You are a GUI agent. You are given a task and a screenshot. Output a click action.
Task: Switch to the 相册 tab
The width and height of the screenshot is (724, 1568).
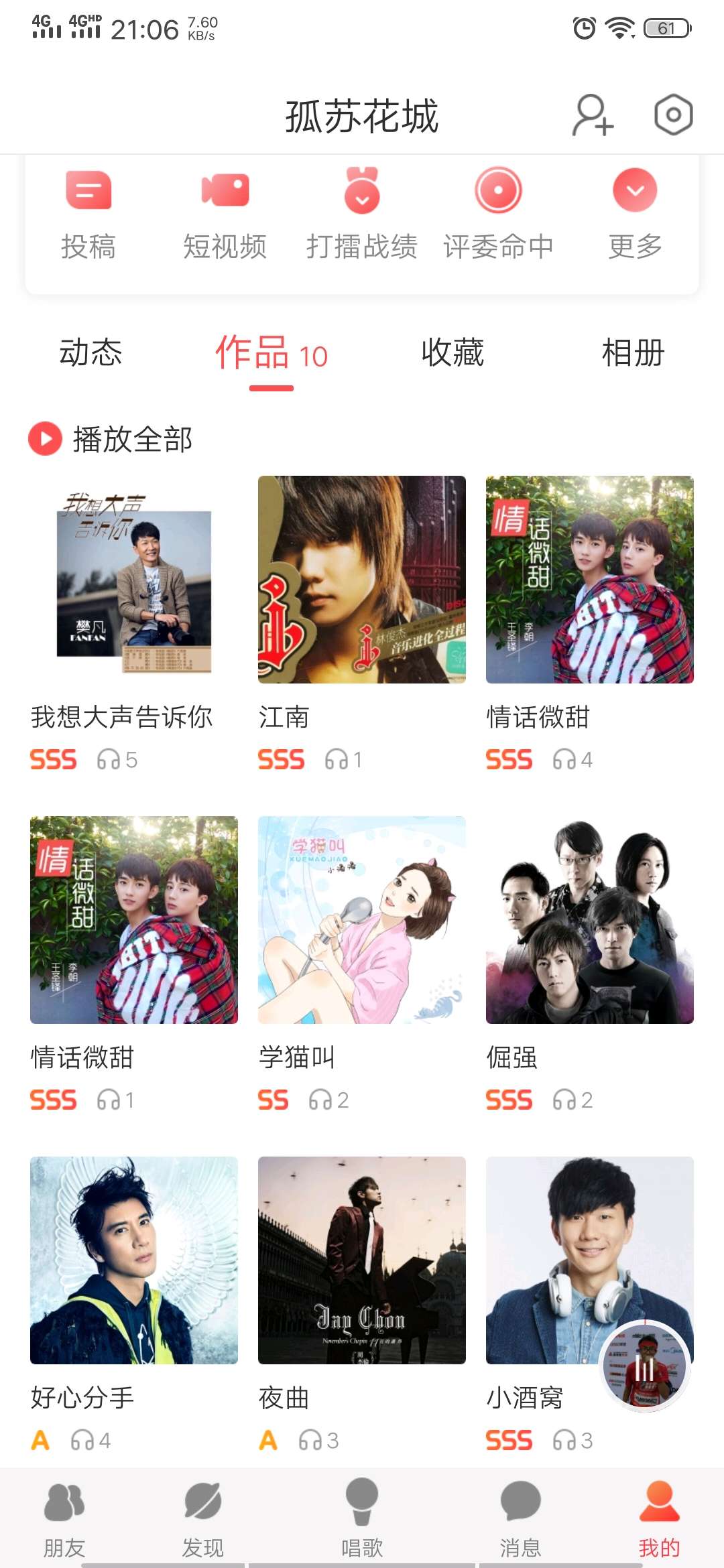[x=633, y=353]
